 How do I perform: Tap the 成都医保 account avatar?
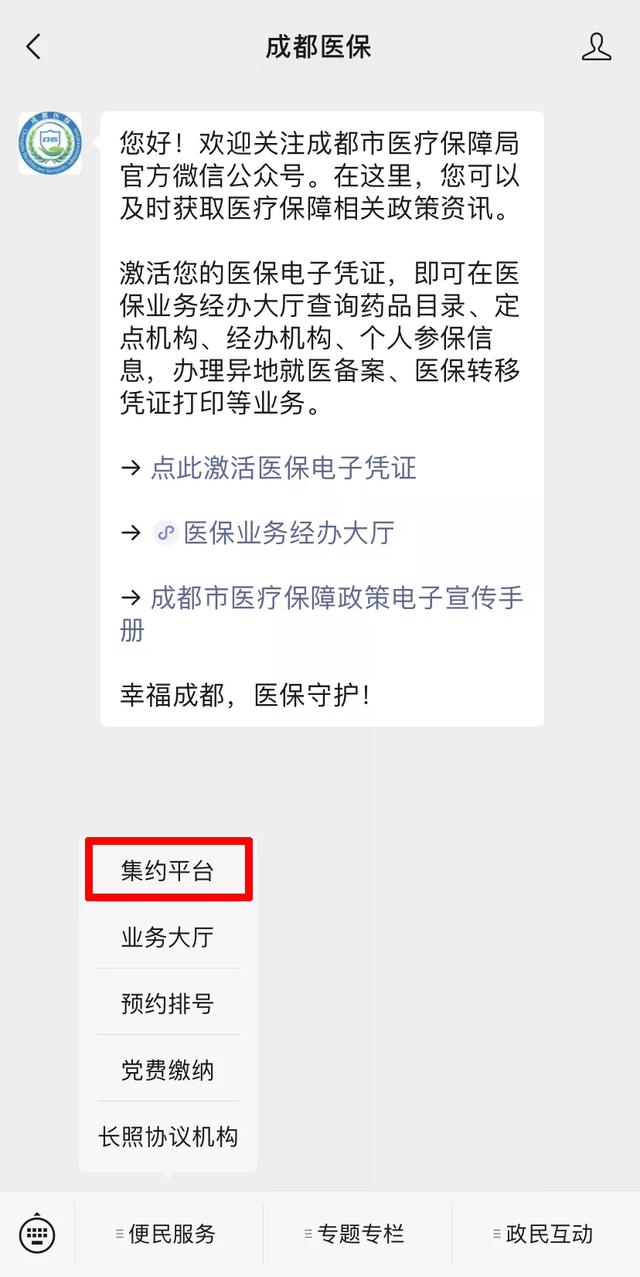(50, 143)
